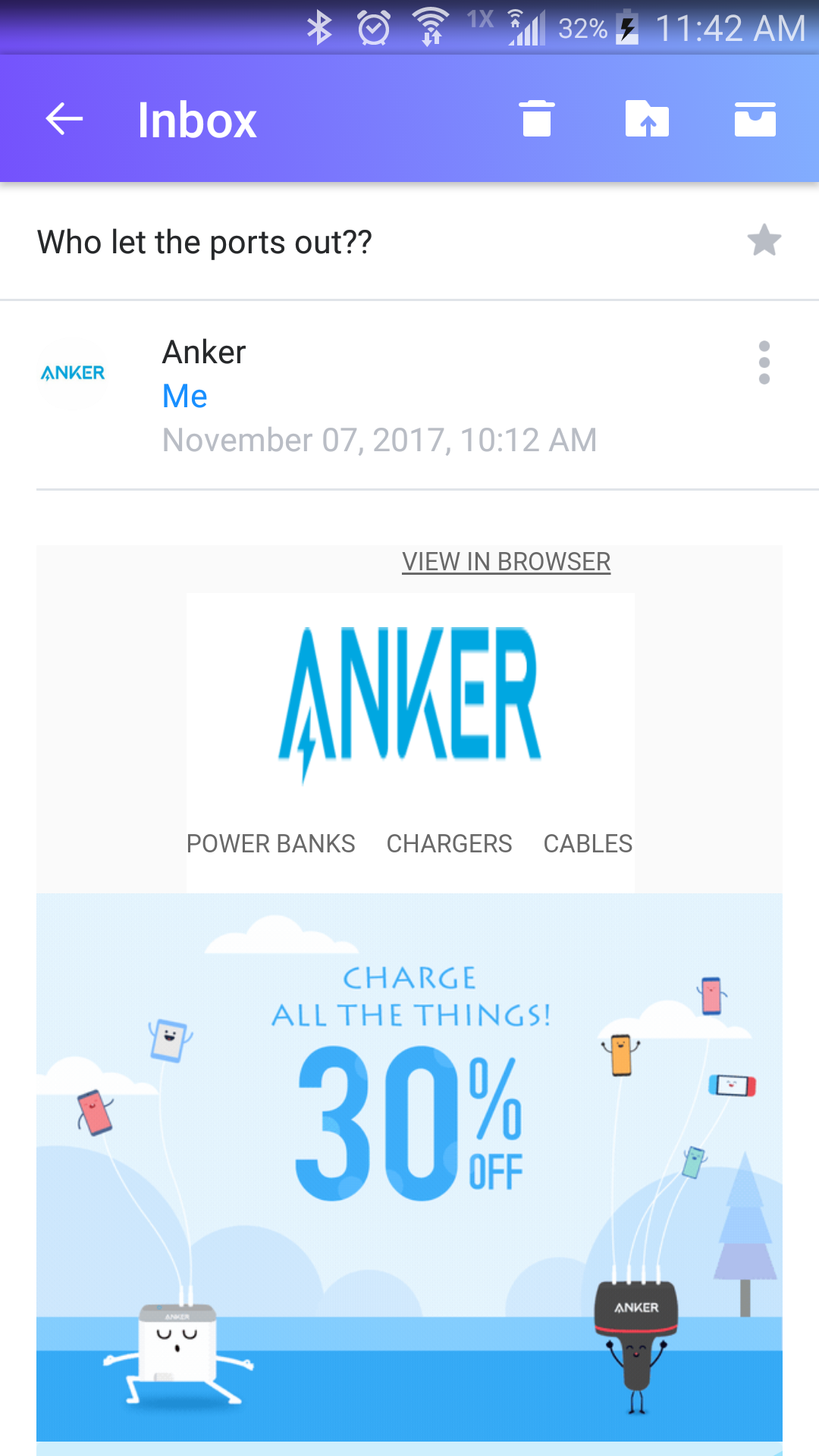Image resolution: width=819 pixels, height=1456 pixels.
Task: Move this email to a folder
Action: coord(647,118)
